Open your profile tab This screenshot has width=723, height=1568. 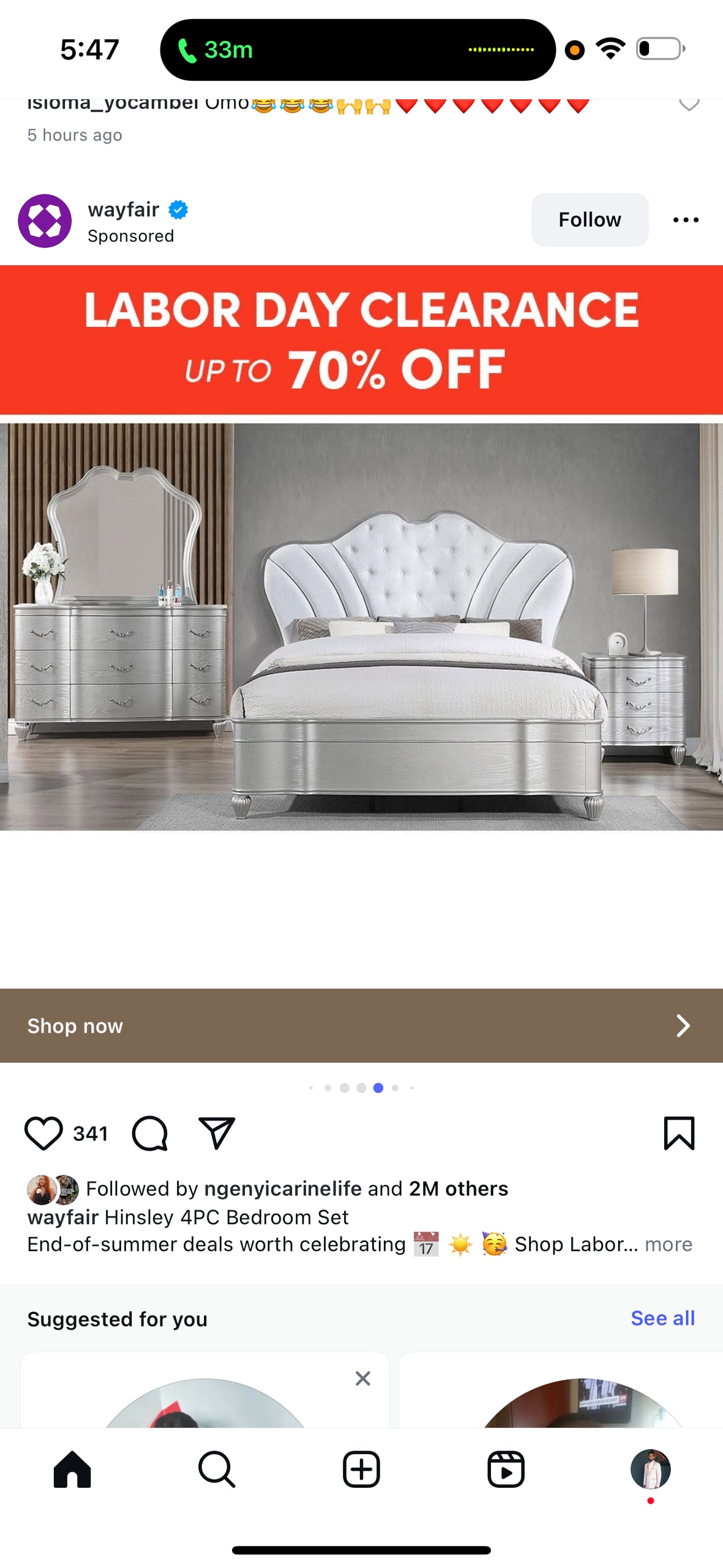pyautogui.click(x=650, y=1469)
